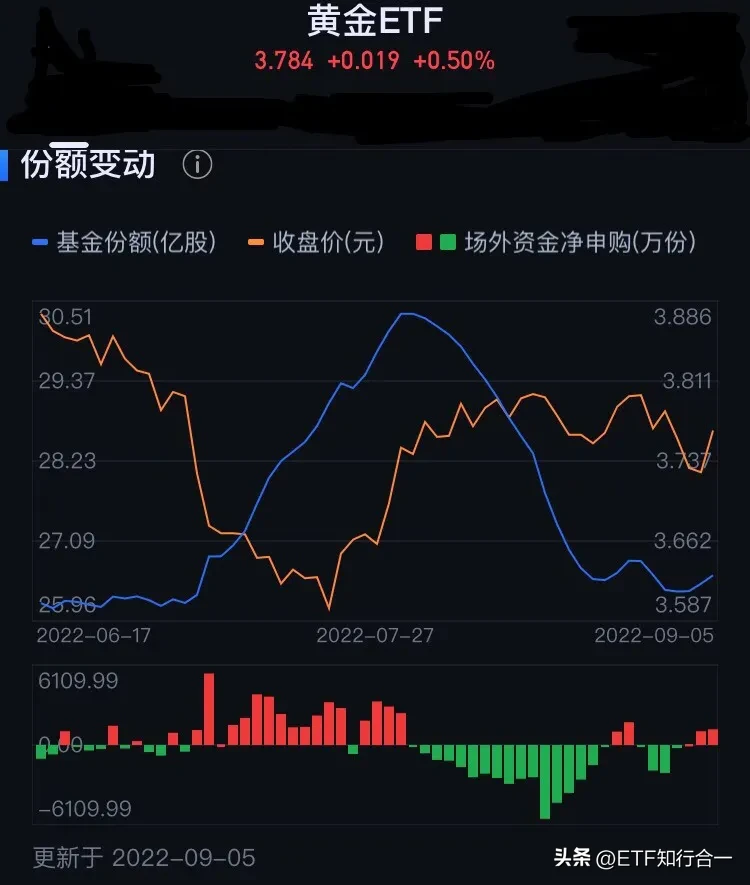Open the info icon beside 份额变动
Image resolution: width=750 pixels, height=885 pixels.
point(198,165)
